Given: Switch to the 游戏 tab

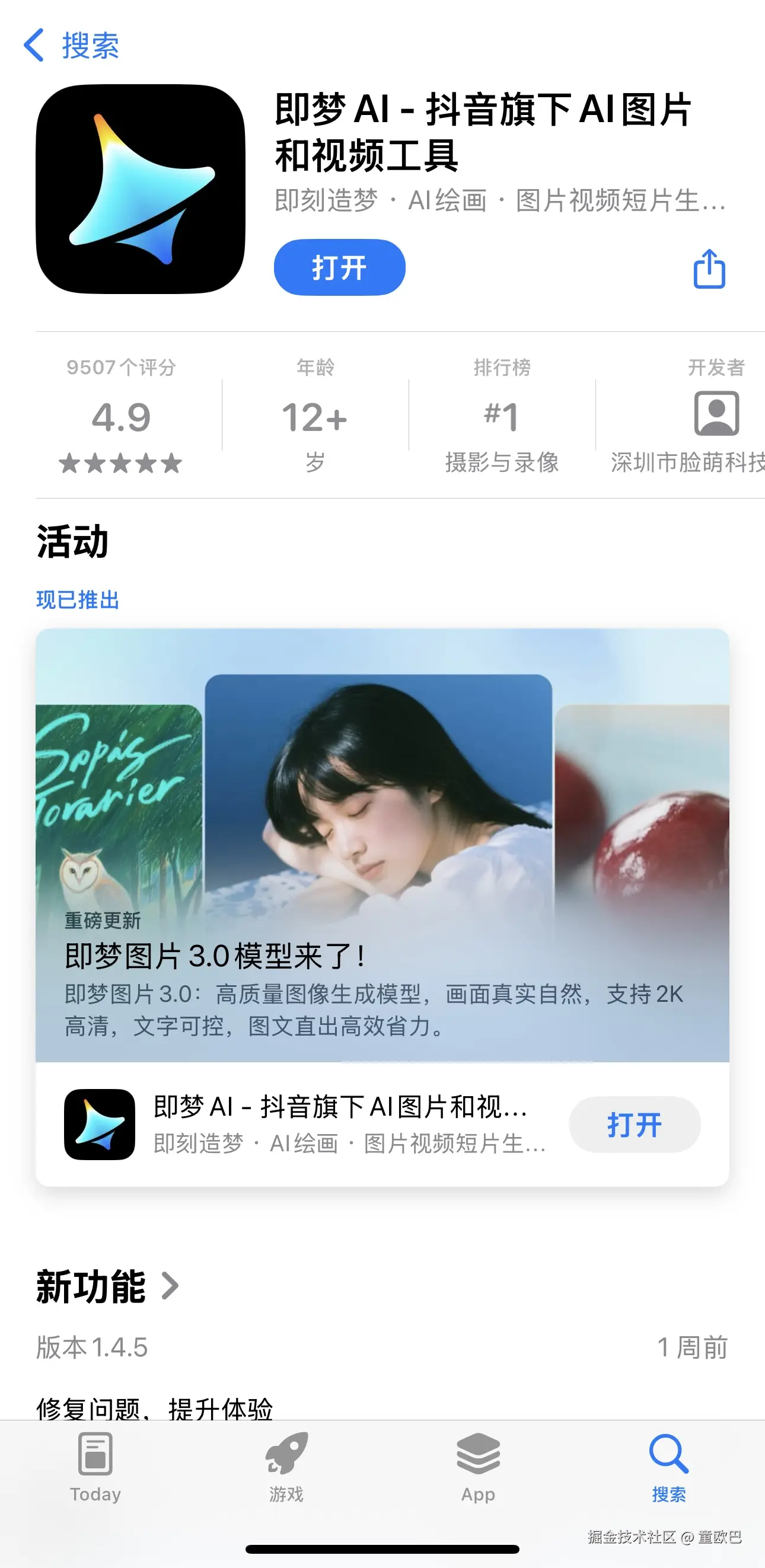Looking at the screenshot, I should point(286,1467).
